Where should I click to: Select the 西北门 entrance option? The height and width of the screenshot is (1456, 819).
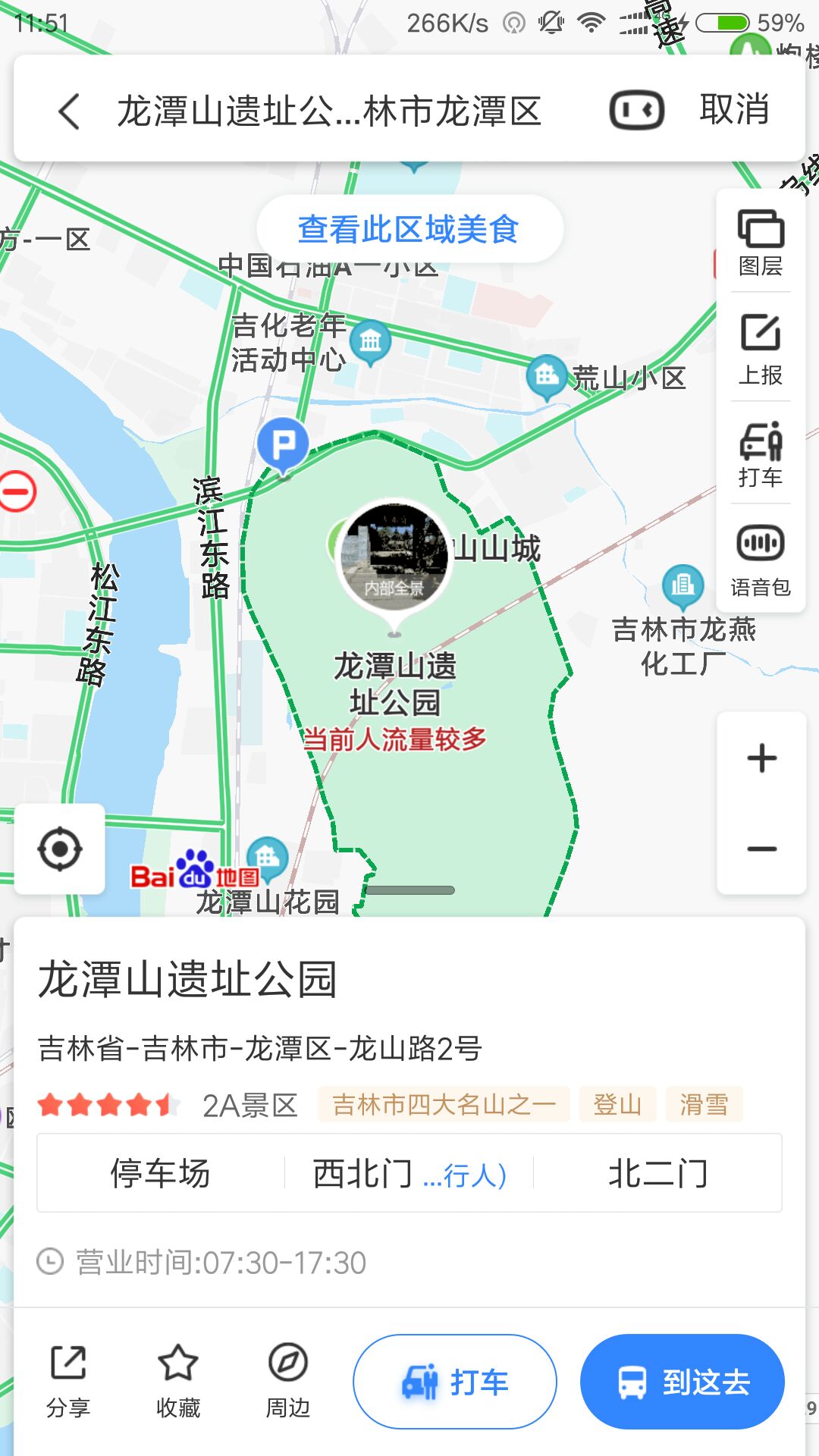coord(409,1173)
